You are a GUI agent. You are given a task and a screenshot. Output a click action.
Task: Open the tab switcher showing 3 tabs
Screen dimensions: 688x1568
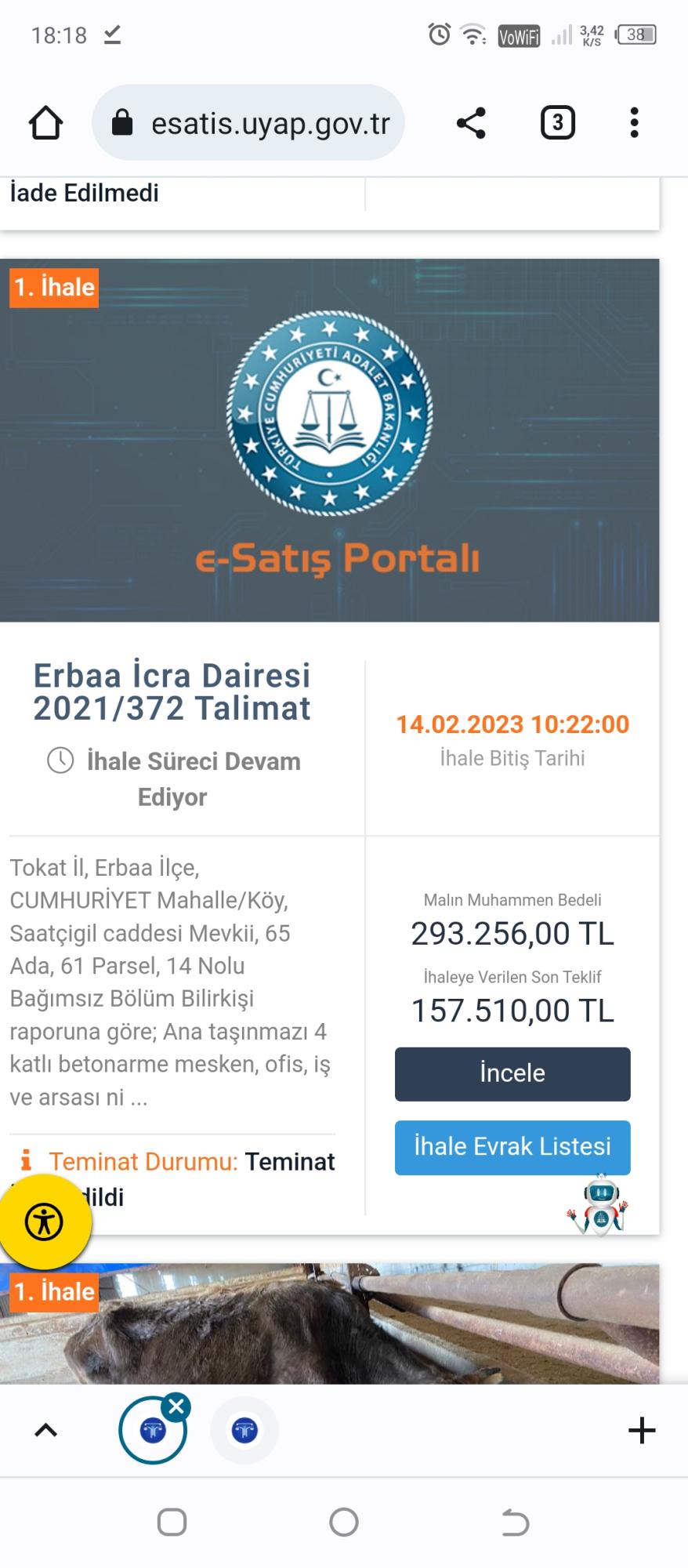(558, 122)
